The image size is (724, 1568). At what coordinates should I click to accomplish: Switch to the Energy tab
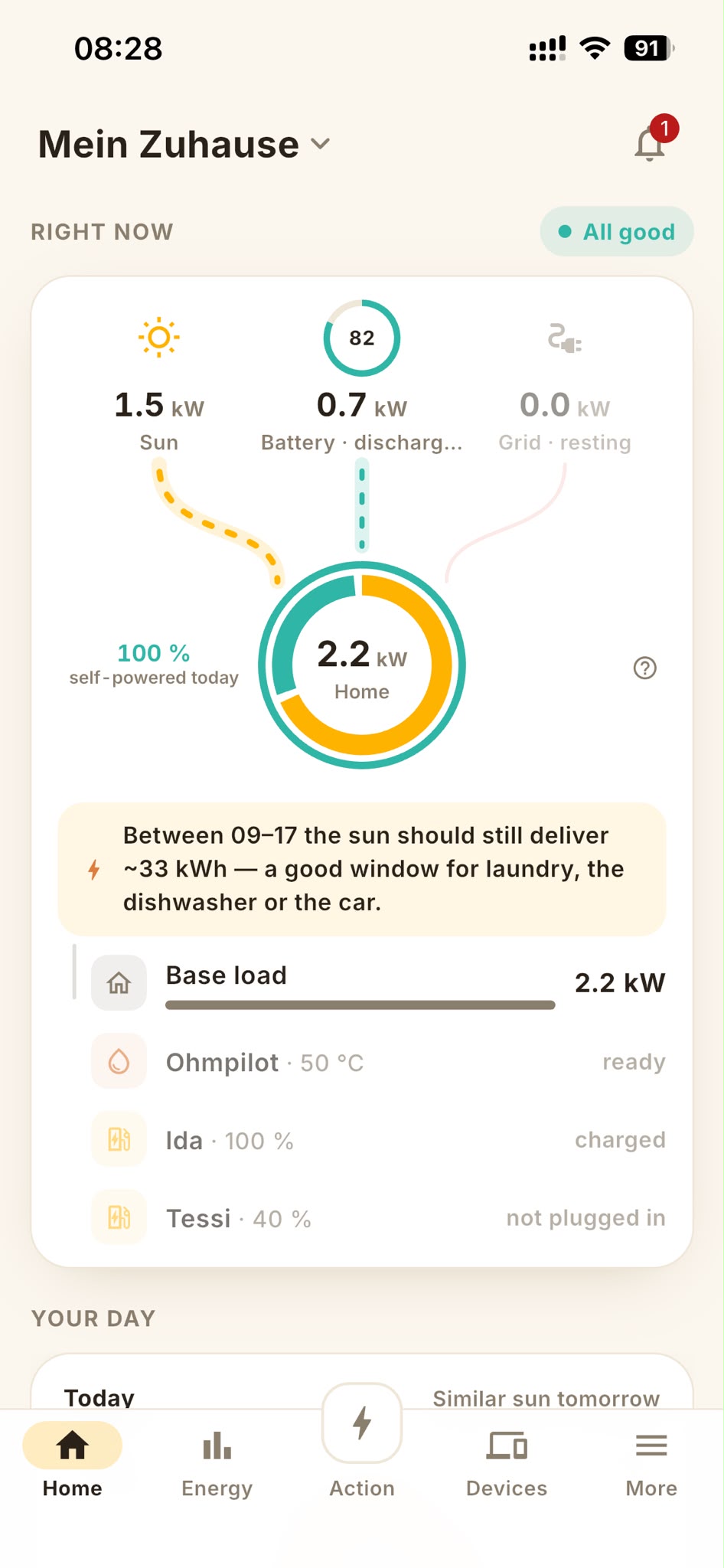217,1462
